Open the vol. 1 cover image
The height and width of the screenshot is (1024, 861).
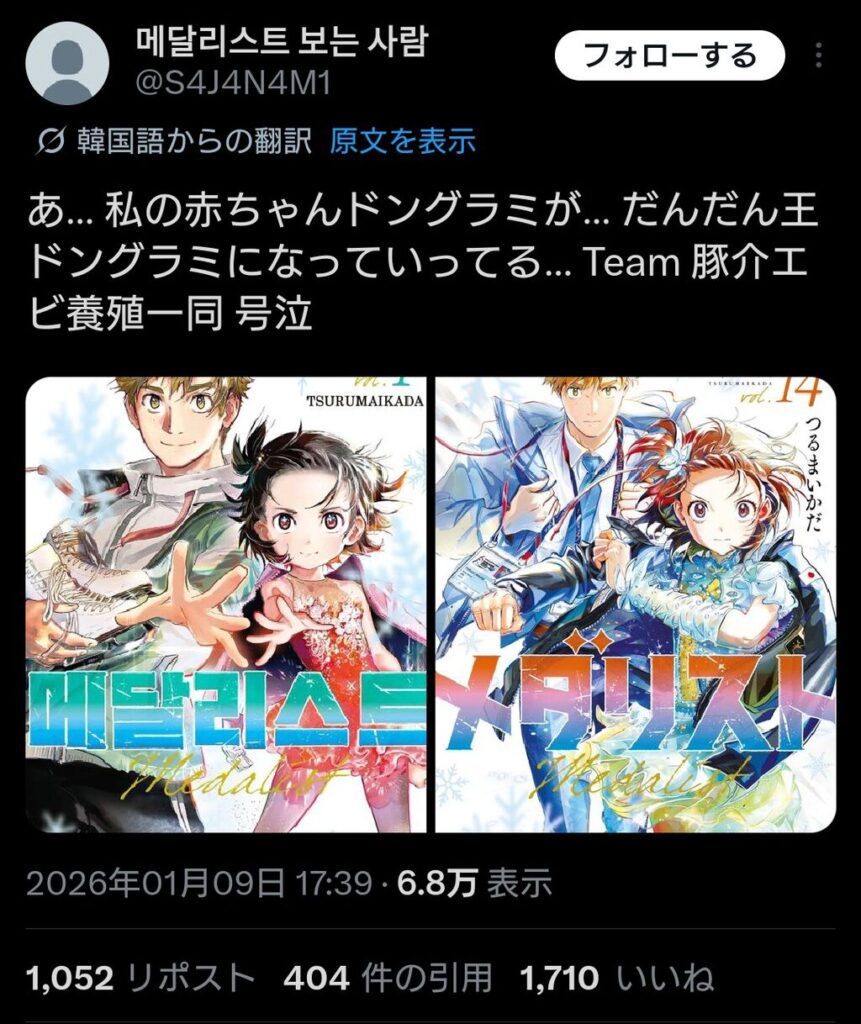[x=226, y=604]
